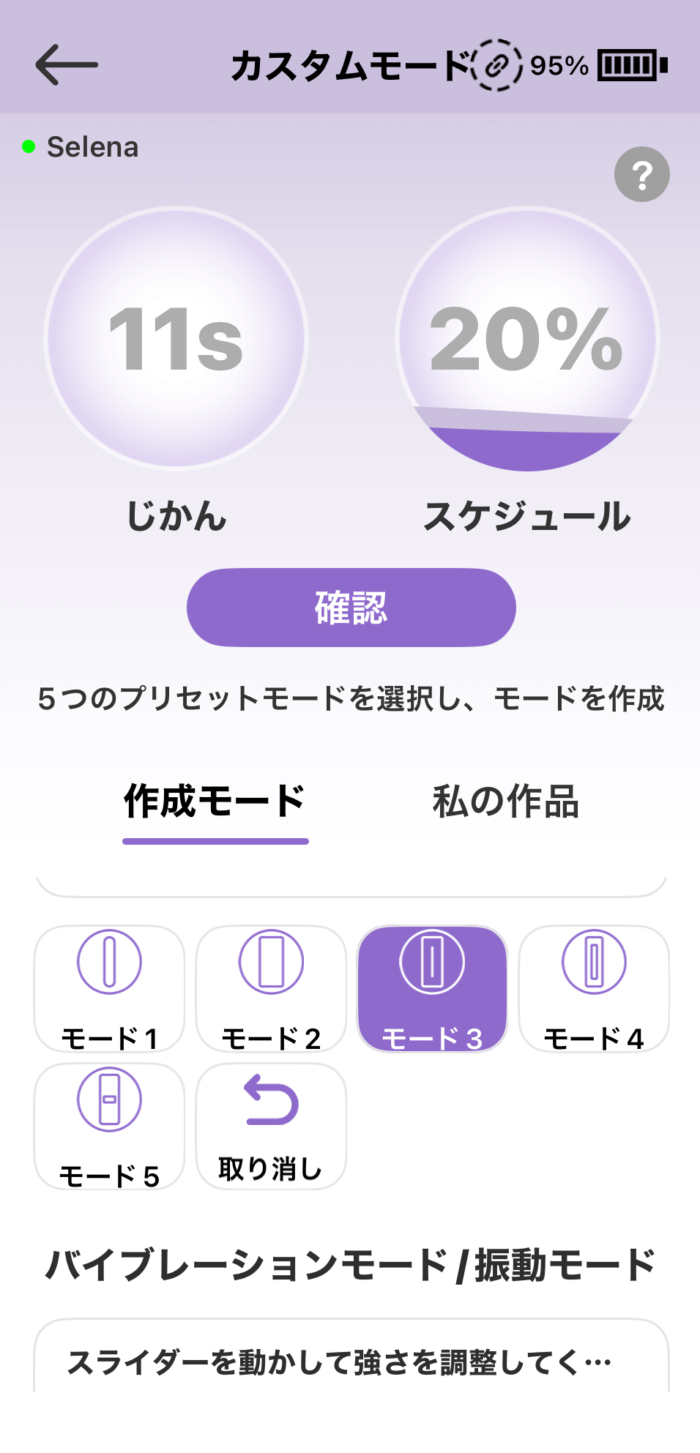
Task: Go back with the arrow icon
Action: 66,65
